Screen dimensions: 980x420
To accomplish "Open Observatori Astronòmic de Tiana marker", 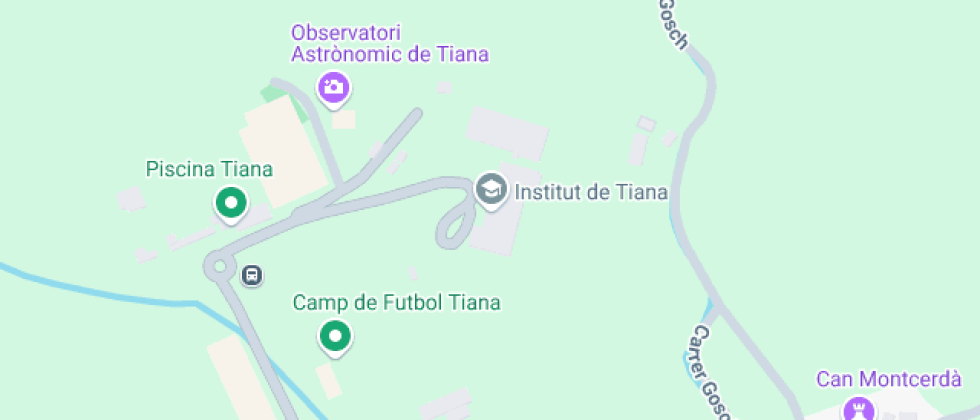I will click(333, 88).
